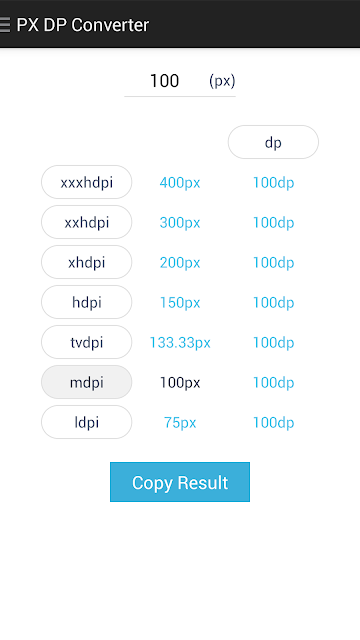Tap the highlighted mdpi button

pyautogui.click(x=87, y=382)
